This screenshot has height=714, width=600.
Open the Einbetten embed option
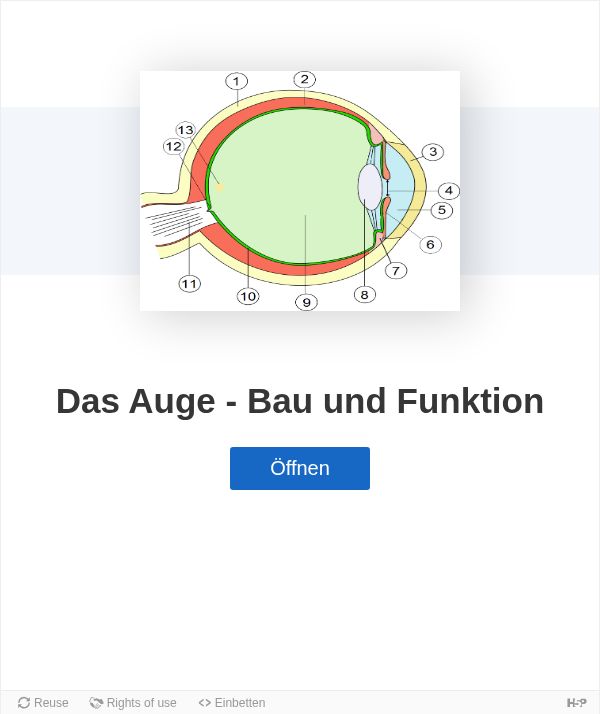point(232,703)
